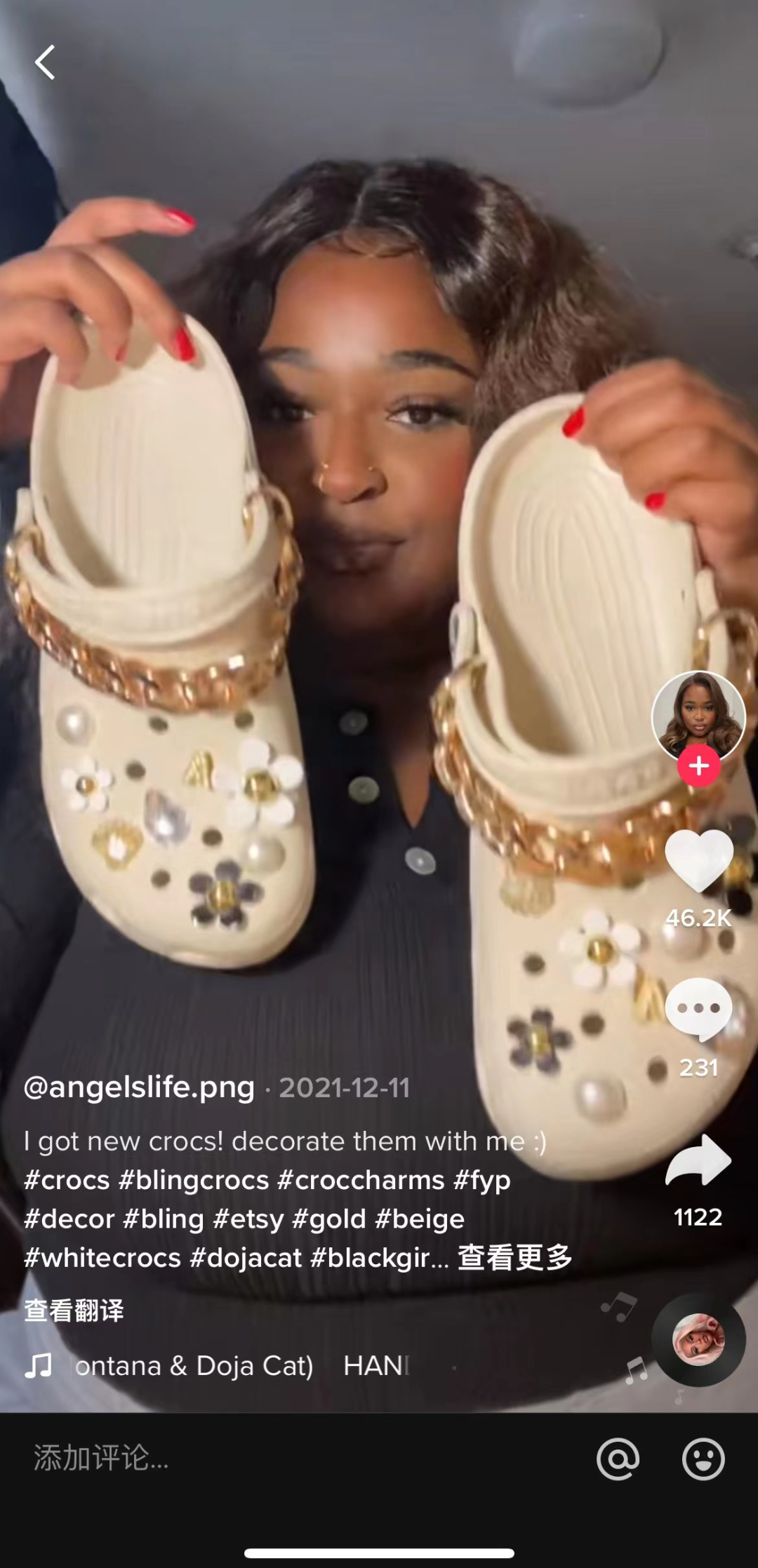
Task: Open the @angelslife.png username
Action: coord(139,1087)
